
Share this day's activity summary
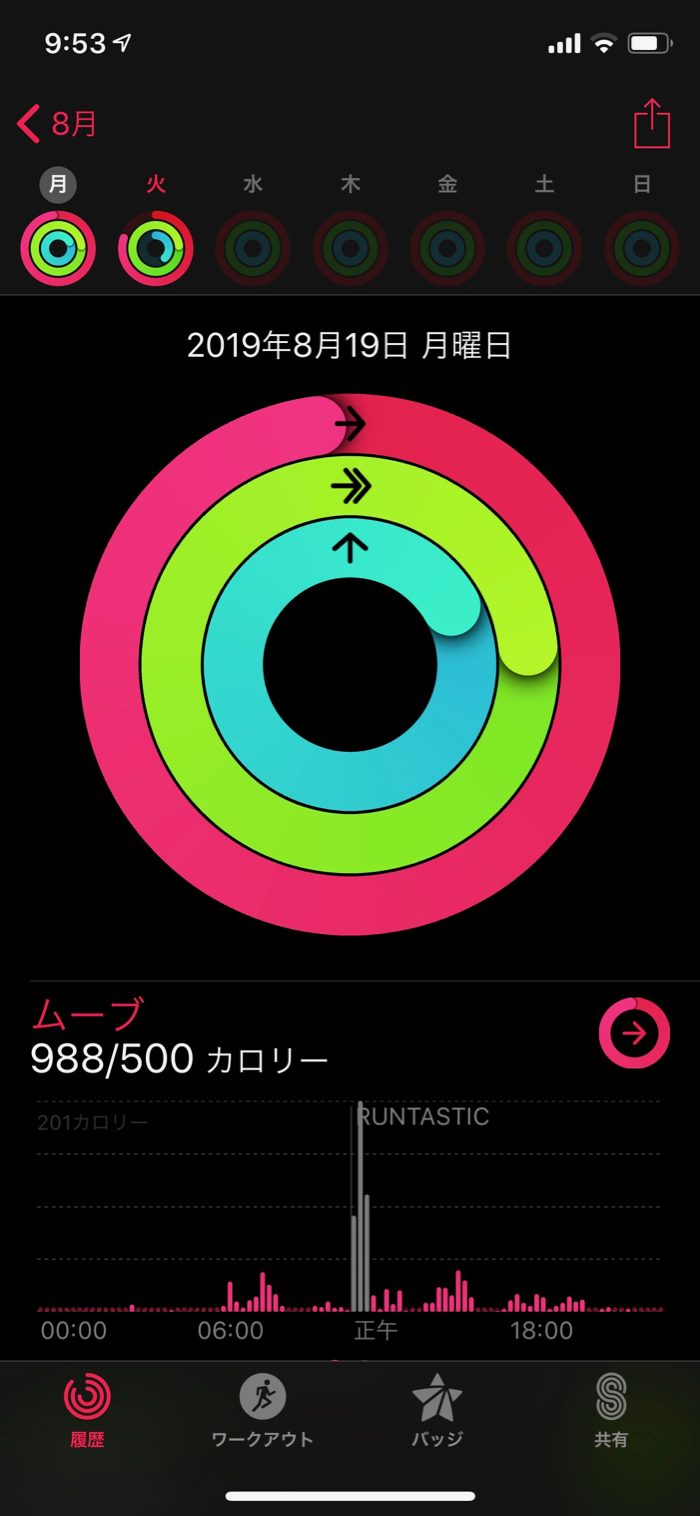tap(651, 124)
